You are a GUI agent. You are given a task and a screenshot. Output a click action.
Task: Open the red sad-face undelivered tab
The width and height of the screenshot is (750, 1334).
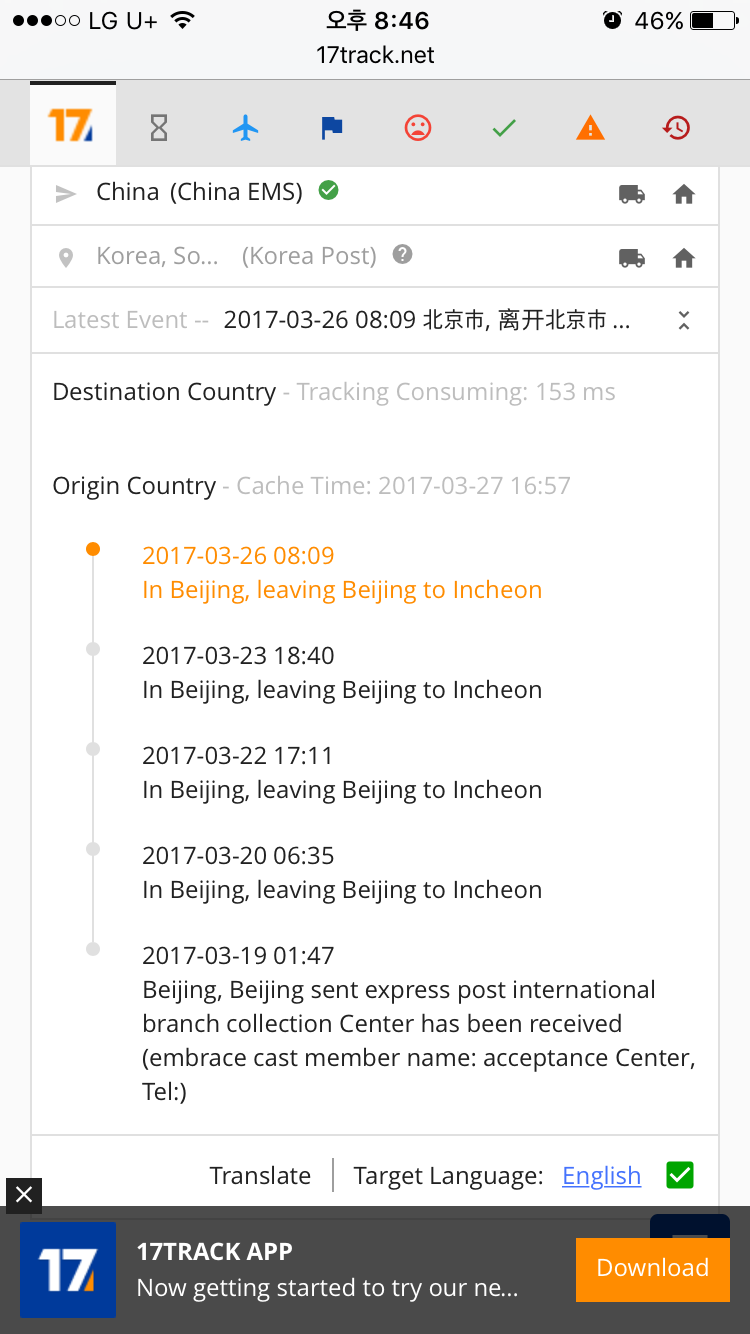coord(418,127)
